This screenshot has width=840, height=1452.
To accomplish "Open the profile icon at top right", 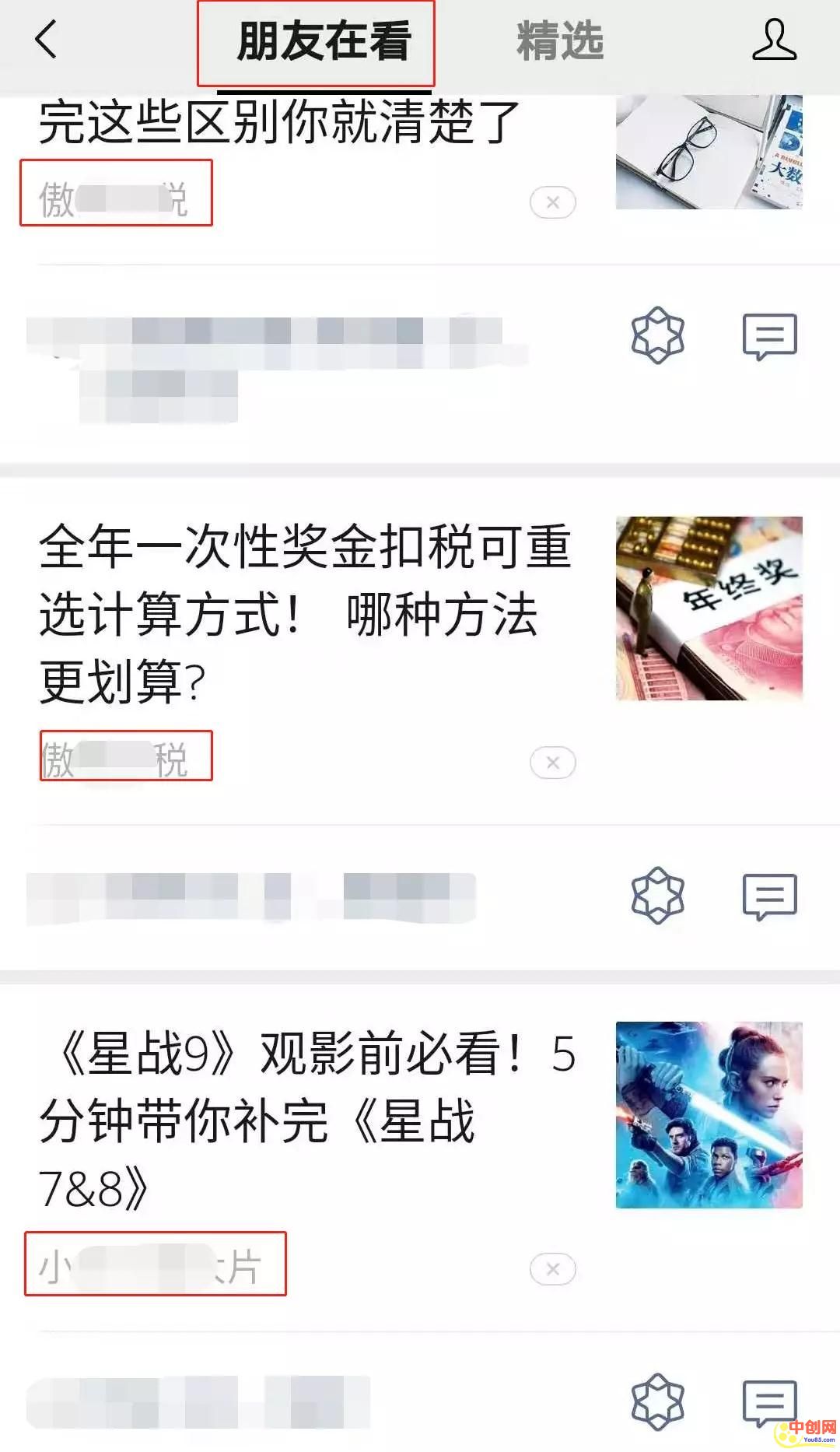I will point(774,40).
